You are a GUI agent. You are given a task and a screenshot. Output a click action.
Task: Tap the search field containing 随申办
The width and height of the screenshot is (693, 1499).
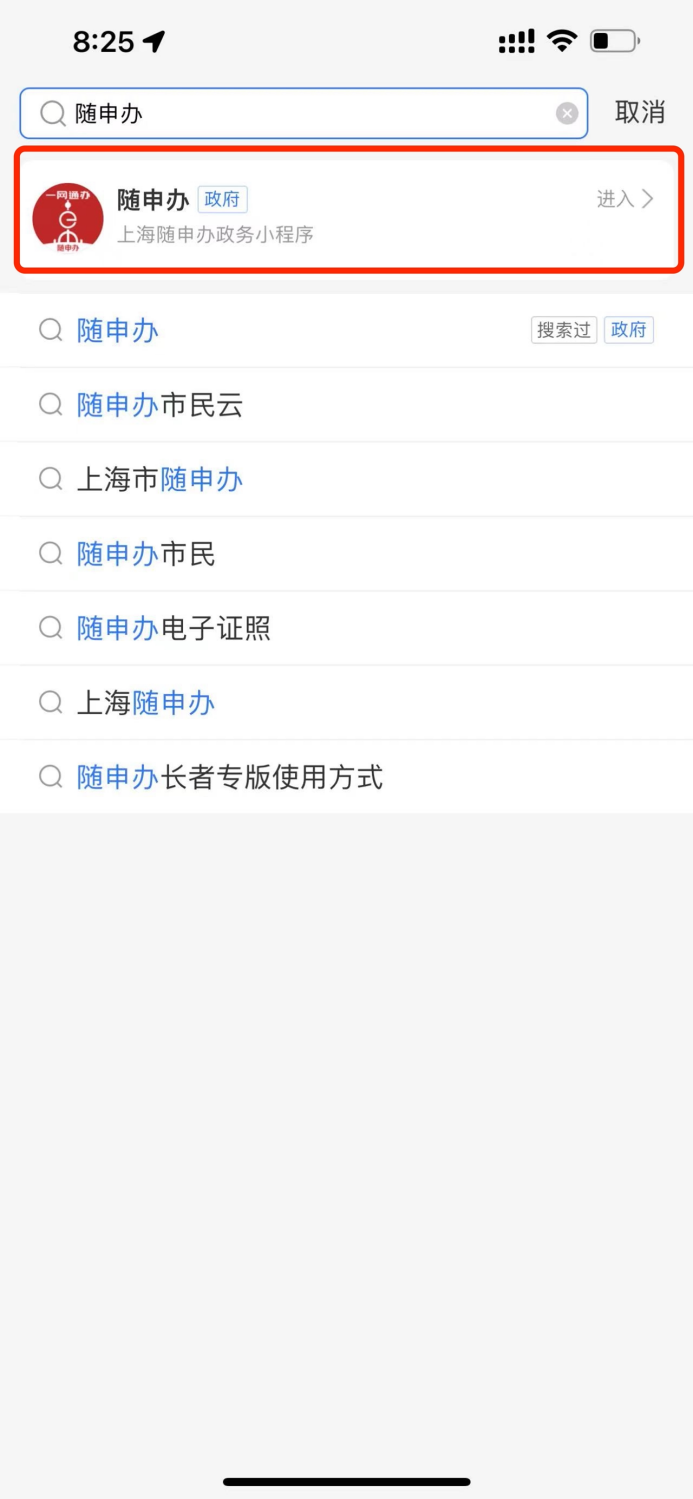[300, 114]
